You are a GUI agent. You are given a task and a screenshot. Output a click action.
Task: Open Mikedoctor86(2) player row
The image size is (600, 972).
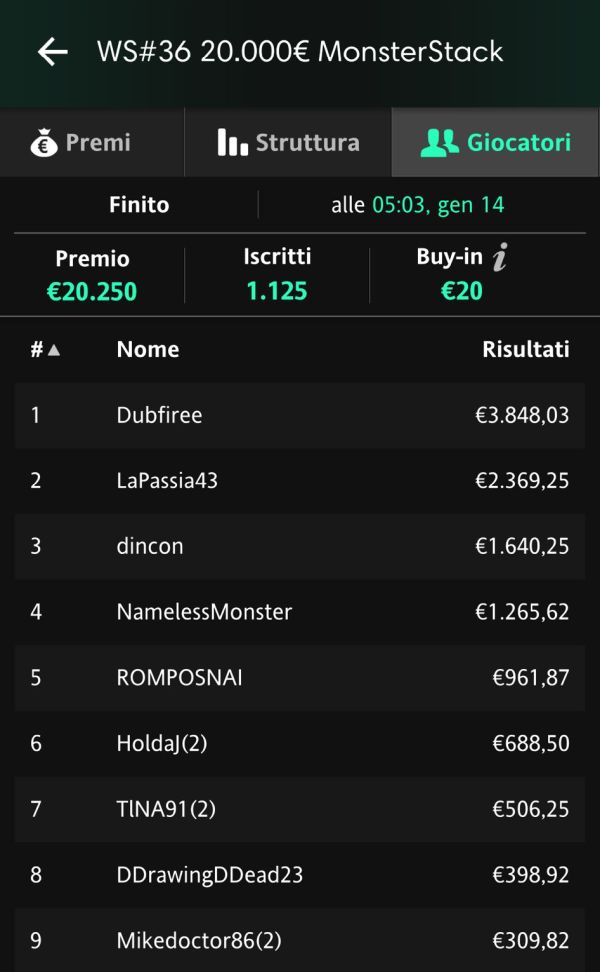click(x=300, y=941)
